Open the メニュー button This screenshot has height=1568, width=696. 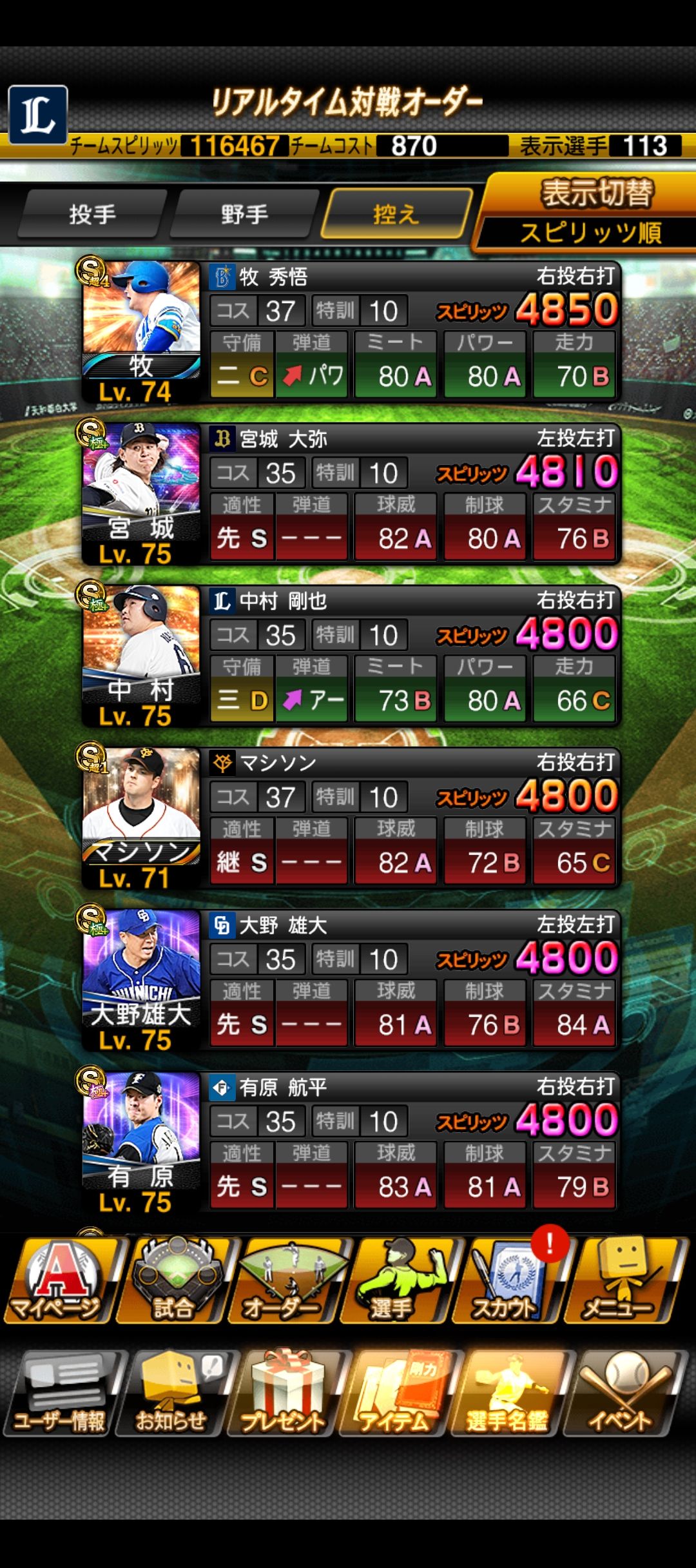tap(620, 1280)
